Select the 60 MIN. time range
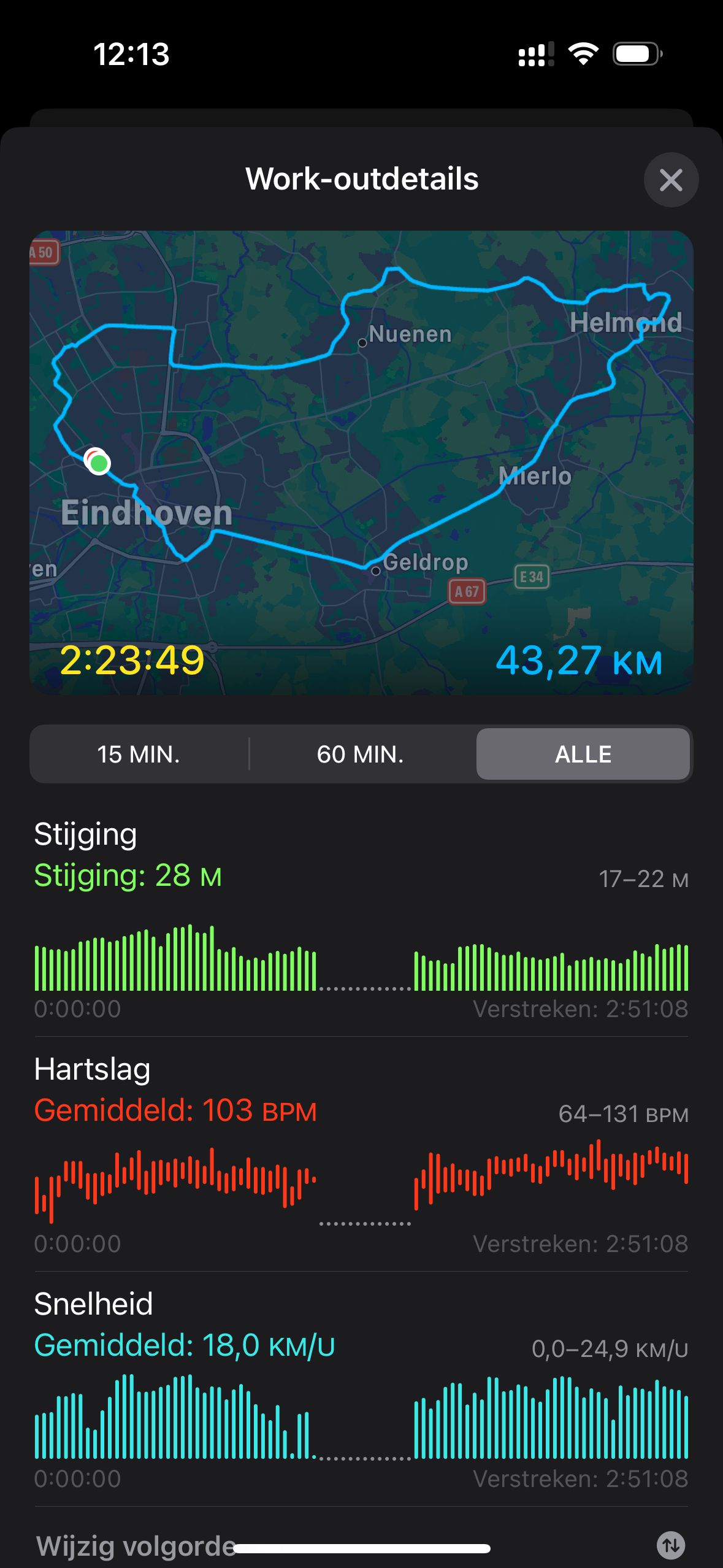The image size is (723, 1568). [x=361, y=754]
